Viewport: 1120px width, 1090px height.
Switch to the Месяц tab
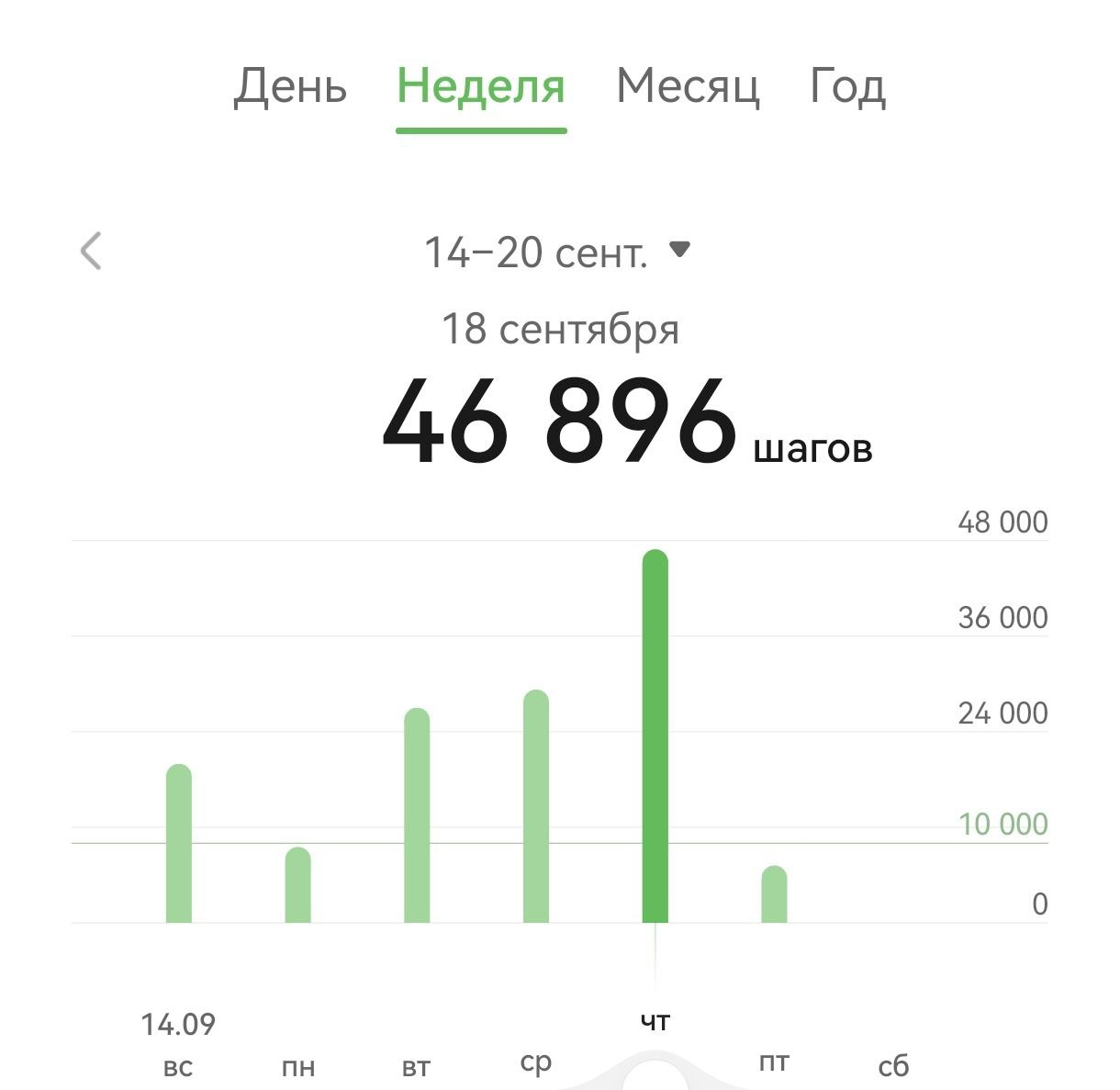[688, 87]
